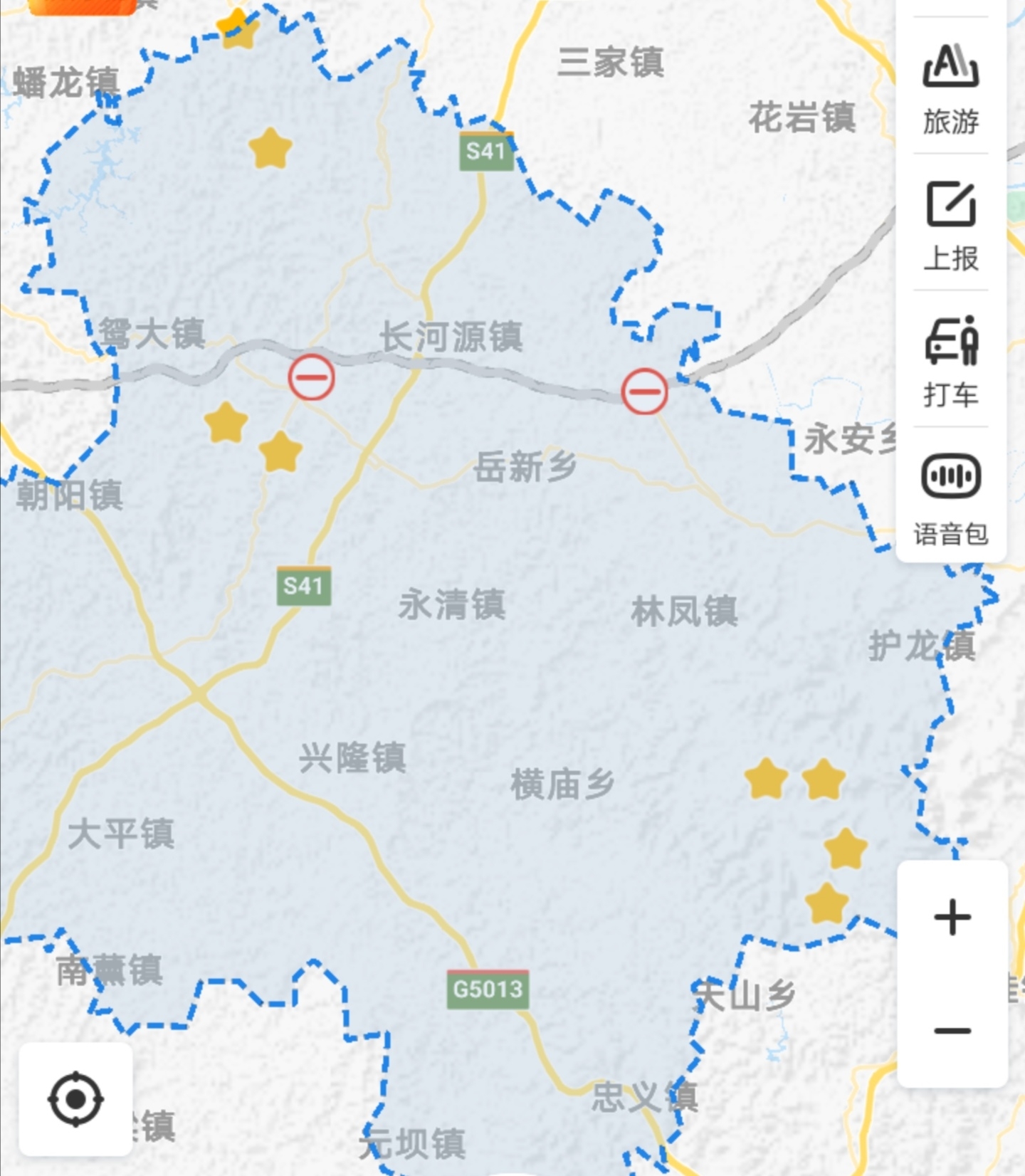Tap the road closure marker near 永安乡
Image resolution: width=1025 pixels, height=1176 pixels.
644,392
